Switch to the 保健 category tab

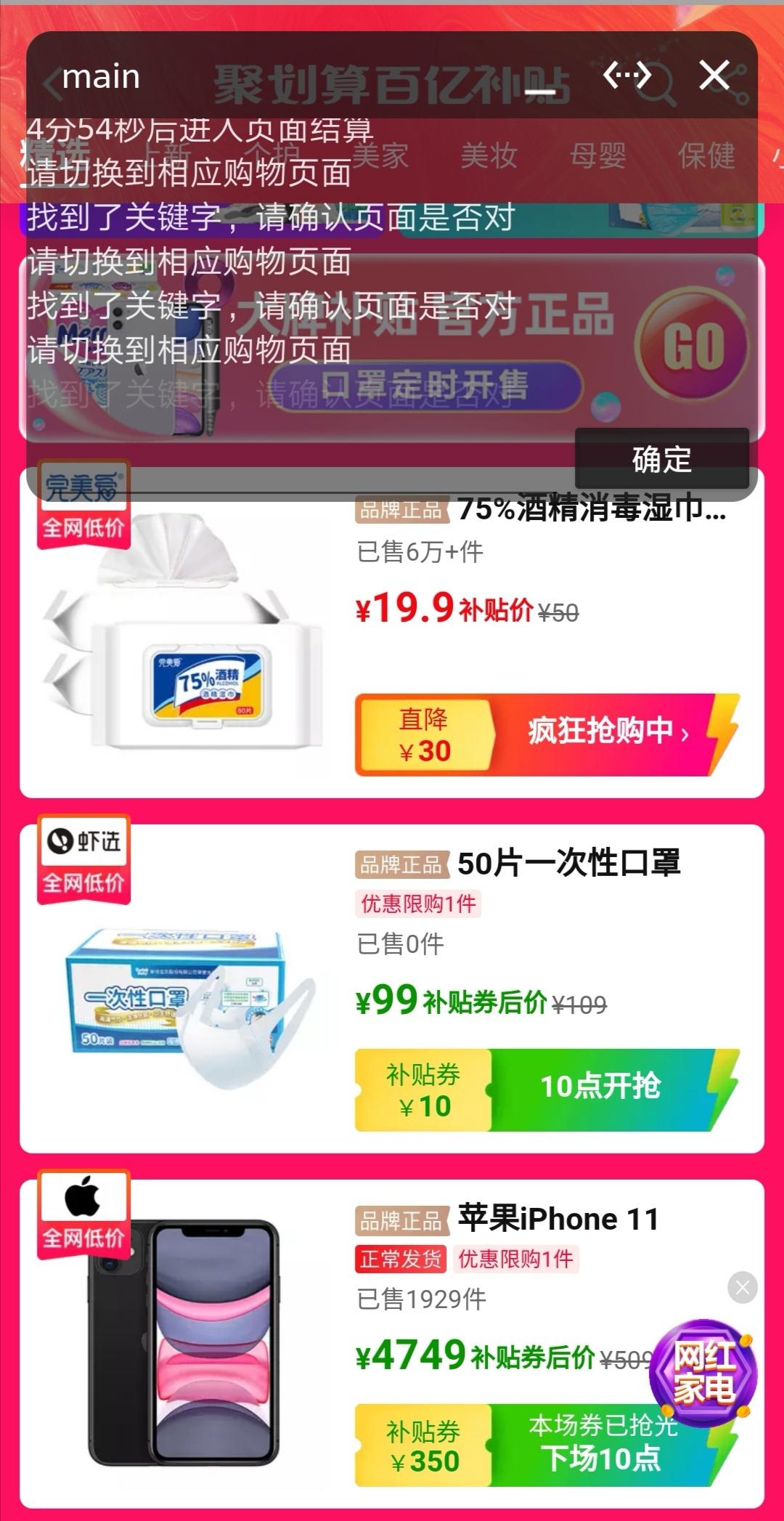coord(706,155)
